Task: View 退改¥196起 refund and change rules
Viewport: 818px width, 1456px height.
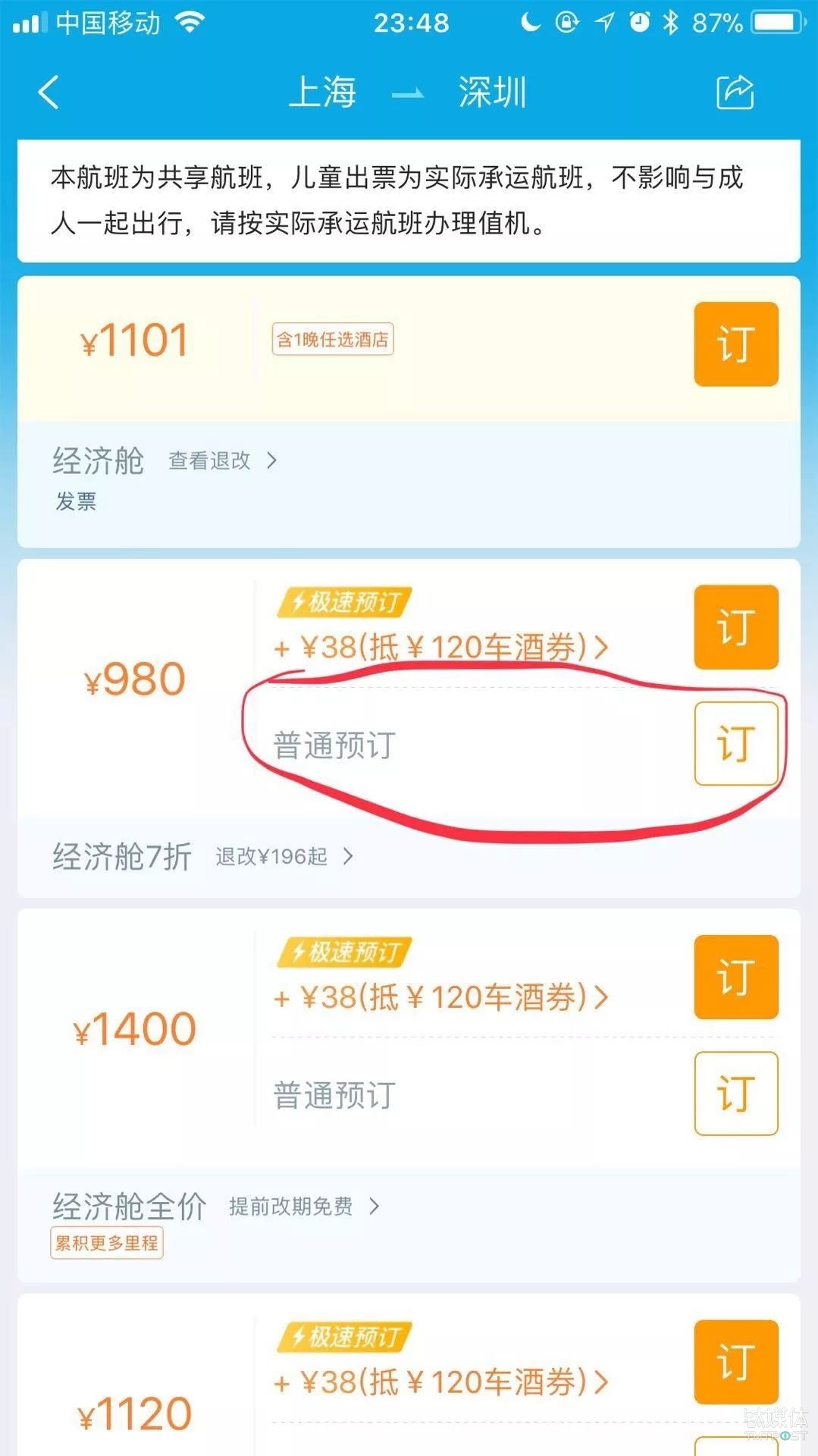Action: [x=284, y=857]
